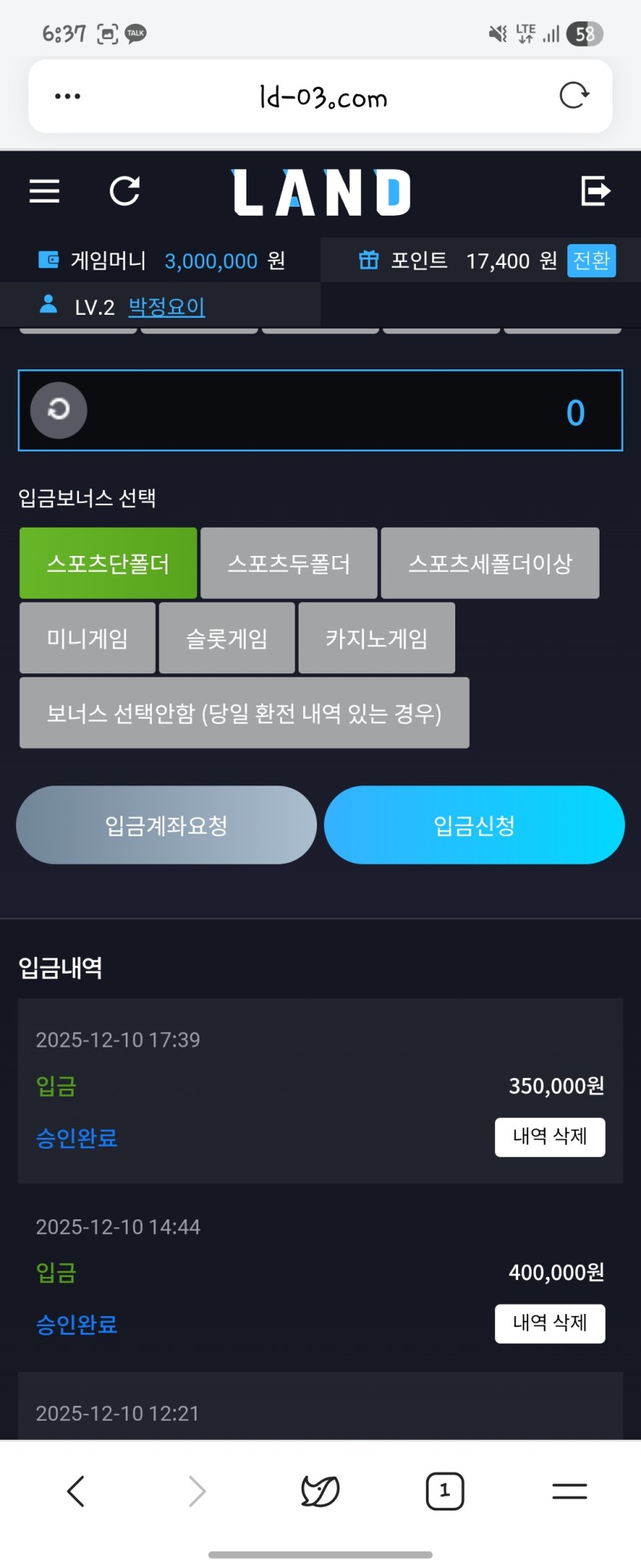Tap the 입금계좌요청 button
The height and width of the screenshot is (1568, 641).
coord(166,825)
